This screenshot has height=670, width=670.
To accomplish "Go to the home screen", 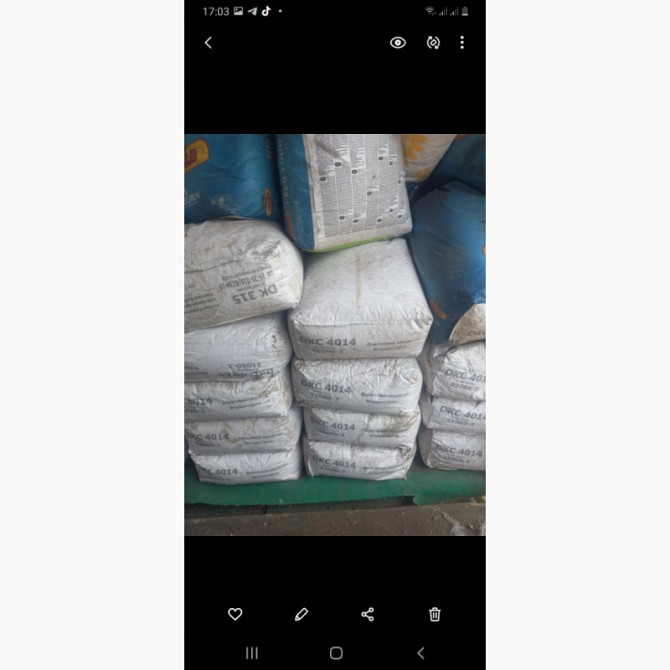I will click(336, 653).
